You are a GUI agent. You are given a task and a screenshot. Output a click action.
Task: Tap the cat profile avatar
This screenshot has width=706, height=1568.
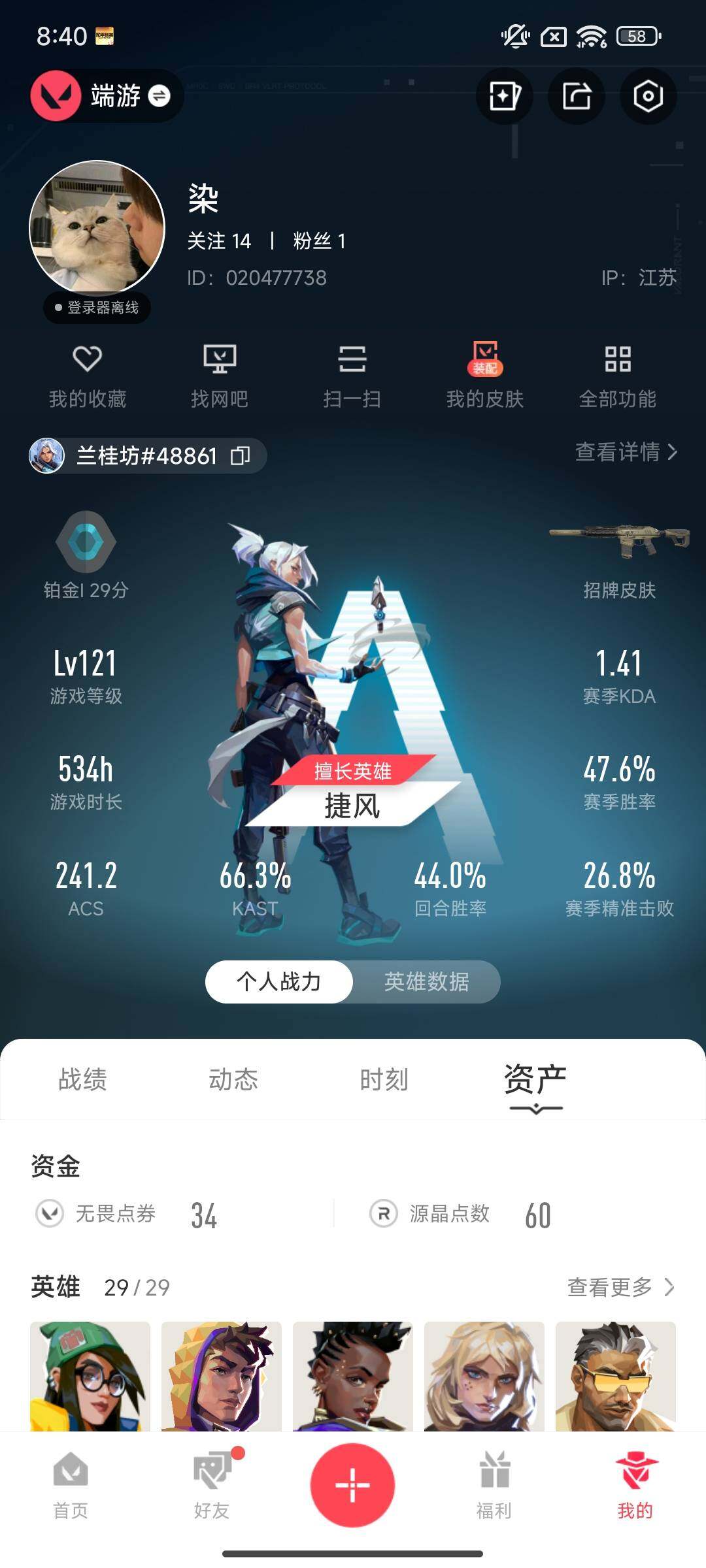coord(97,229)
